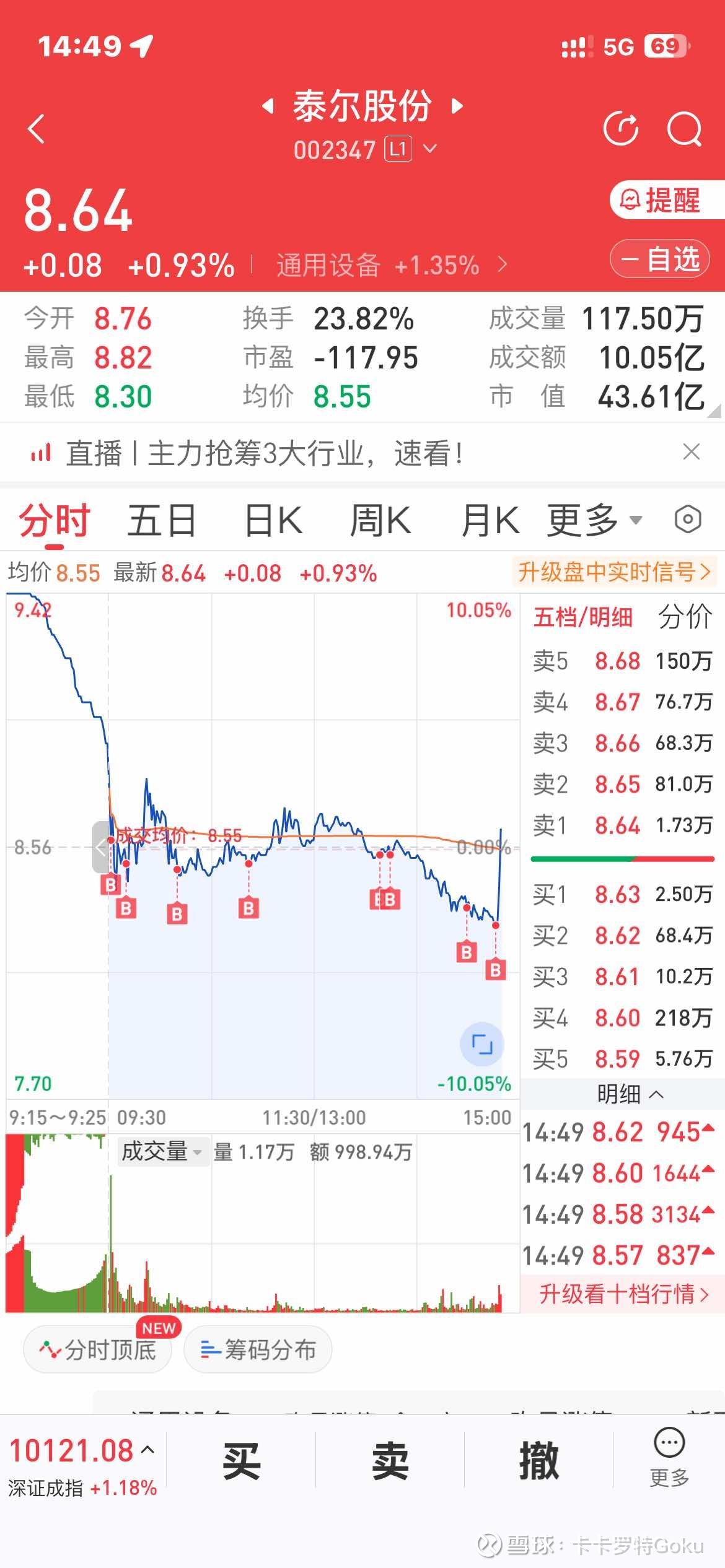Expand the 更多 chart period dropdown
The image size is (725, 1568).
(595, 520)
